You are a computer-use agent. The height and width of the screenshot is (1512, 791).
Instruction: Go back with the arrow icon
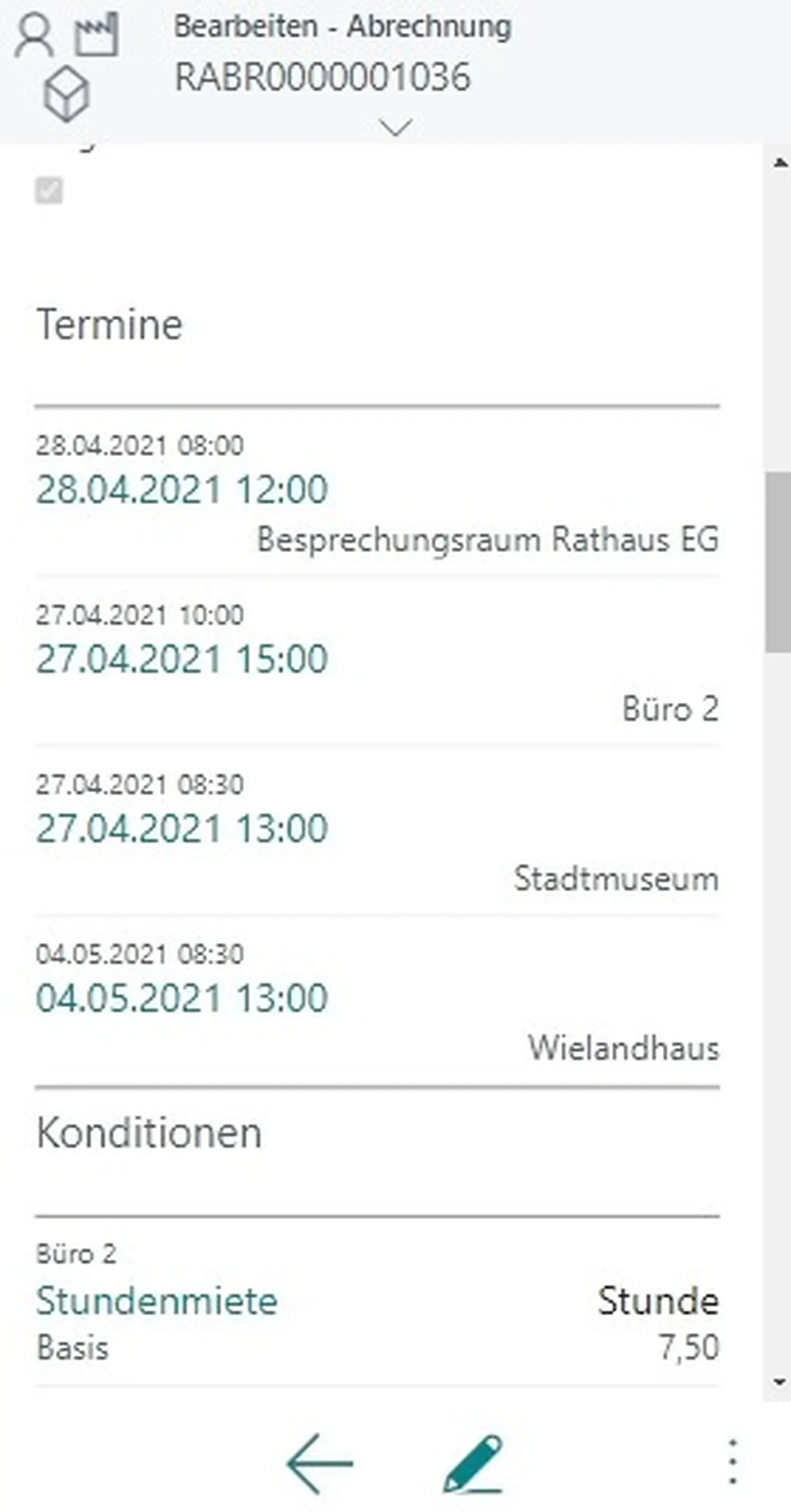coord(320,1463)
